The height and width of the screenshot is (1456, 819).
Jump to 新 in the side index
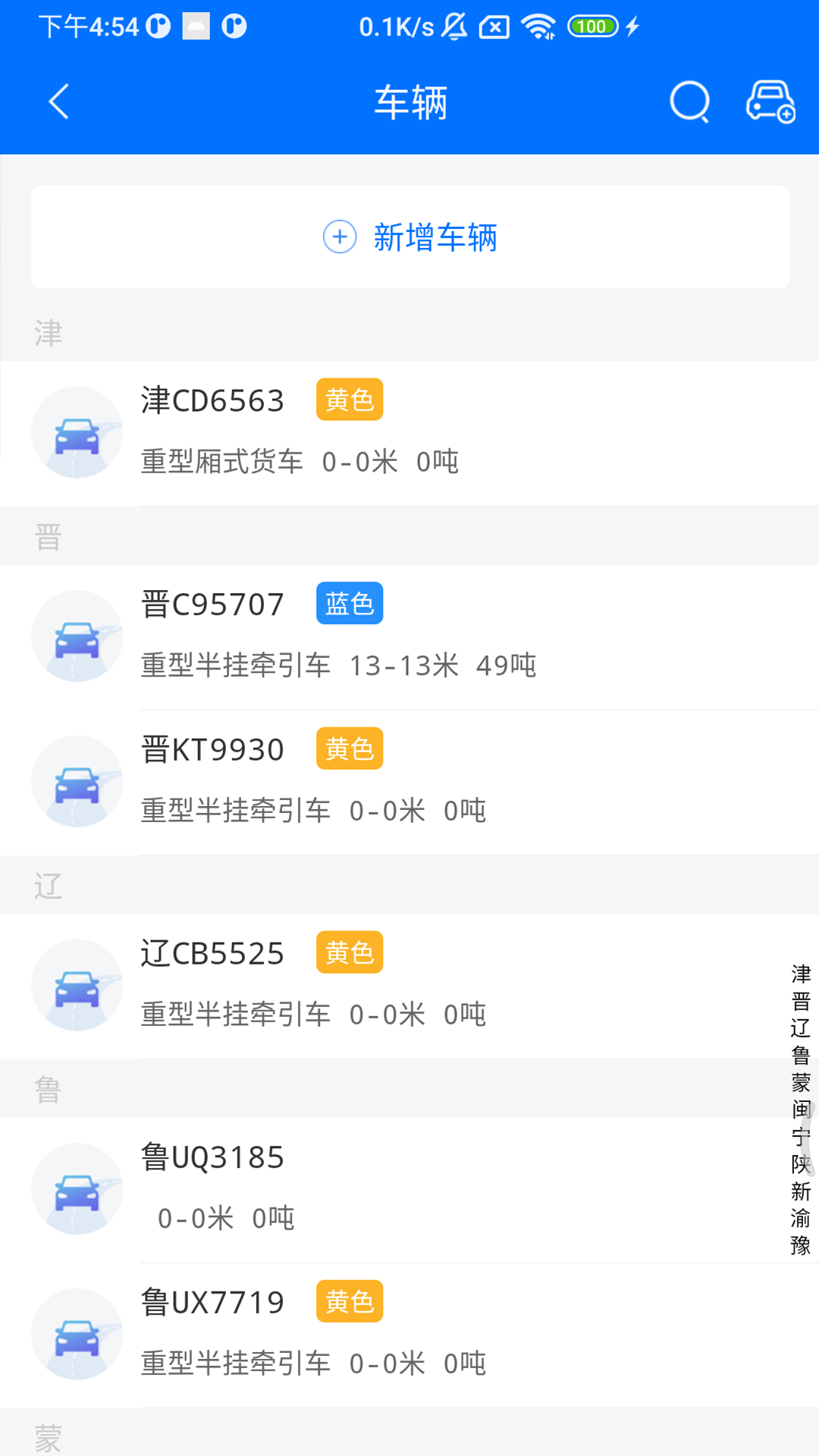[801, 1191]
